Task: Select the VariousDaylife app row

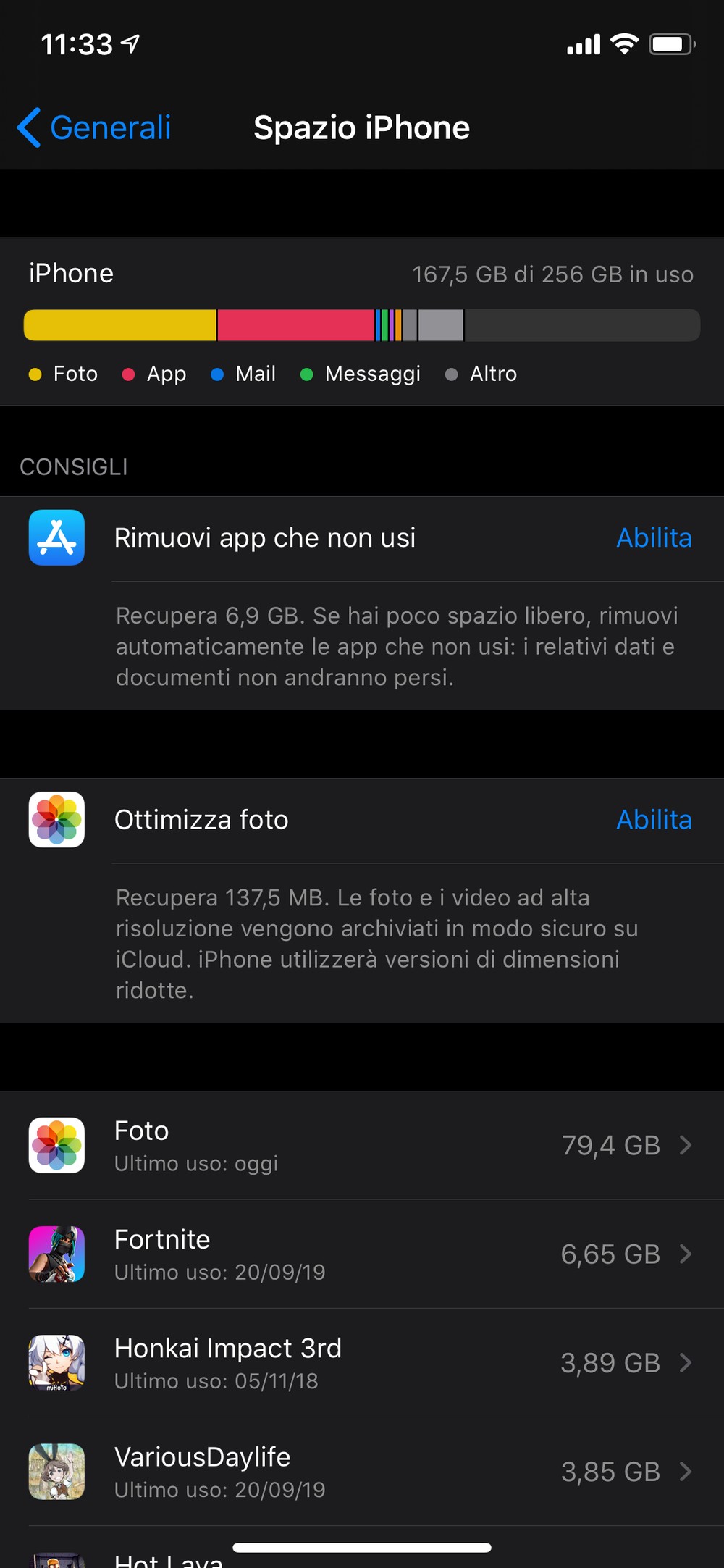Action: click(362, 1472)
